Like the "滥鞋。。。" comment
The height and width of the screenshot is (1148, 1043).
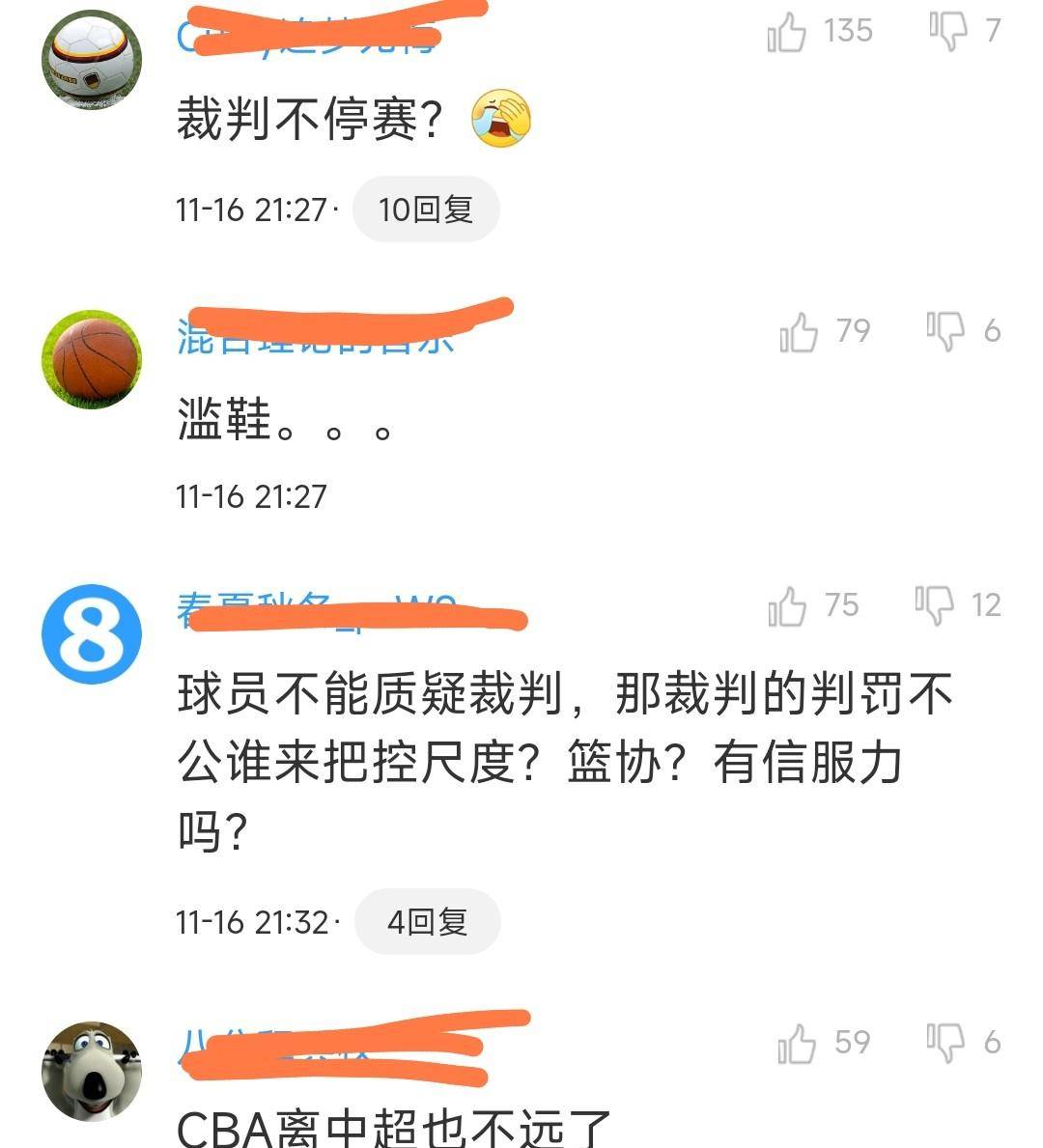point(798,332)
